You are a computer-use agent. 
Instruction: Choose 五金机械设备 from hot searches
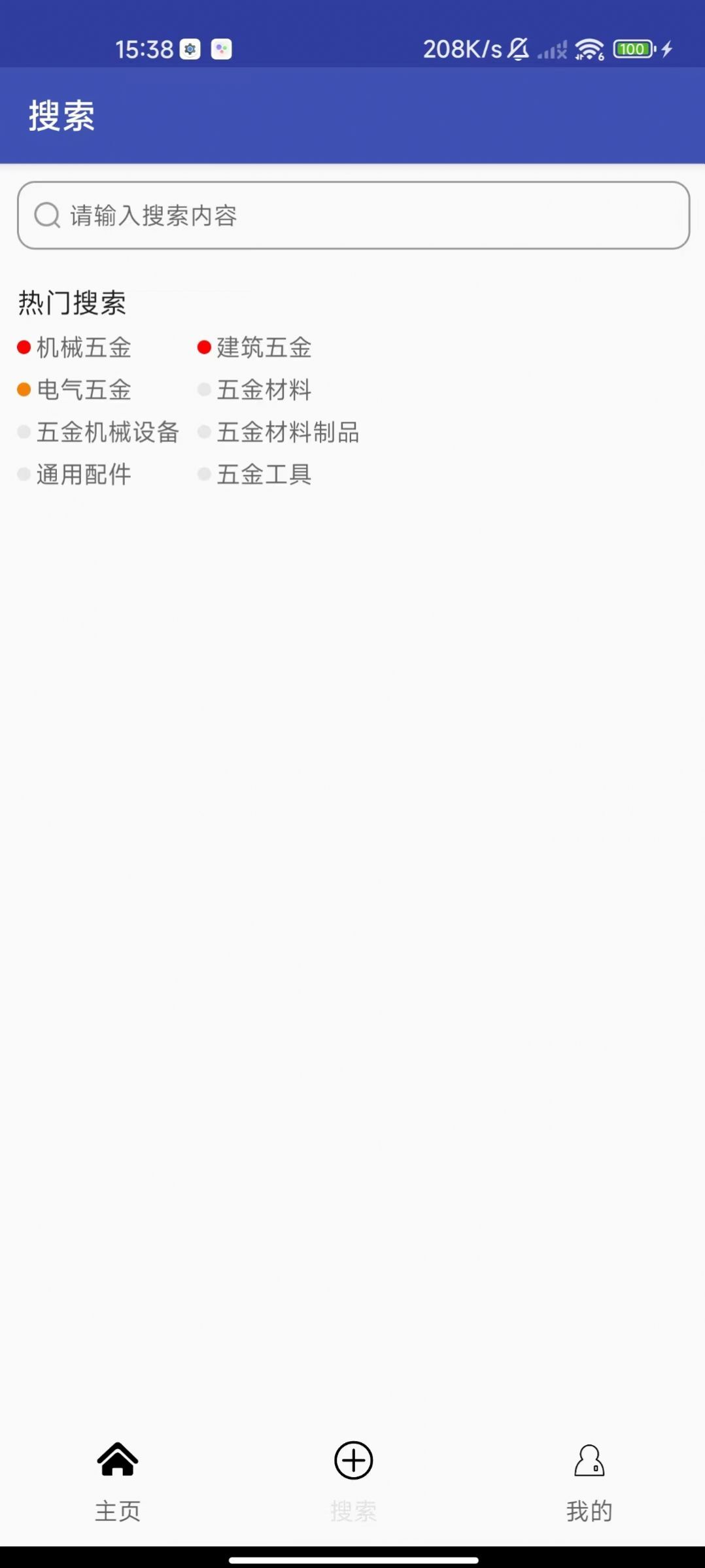[x=109, y=432]
